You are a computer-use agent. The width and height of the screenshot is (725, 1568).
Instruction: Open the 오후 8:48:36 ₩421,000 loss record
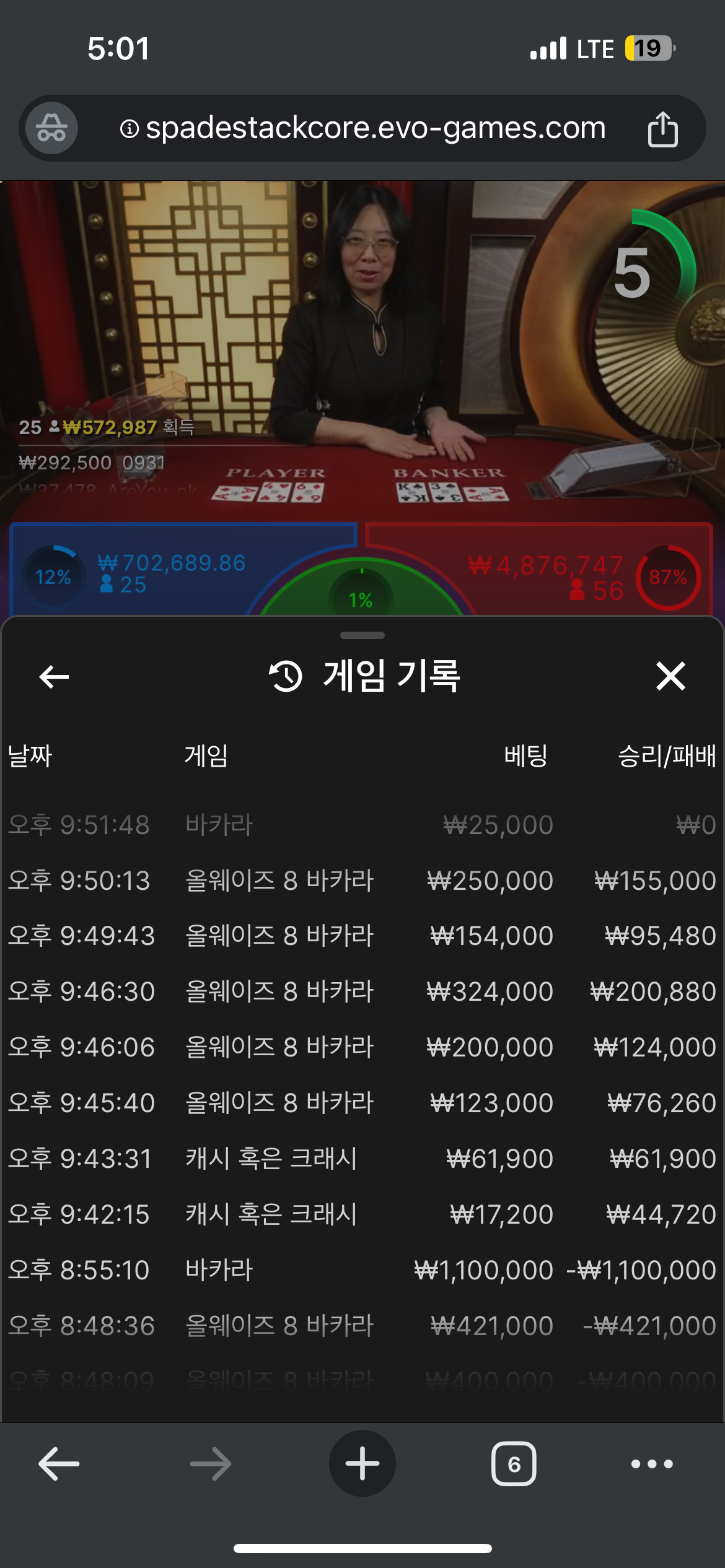(x=362, y=1325)
